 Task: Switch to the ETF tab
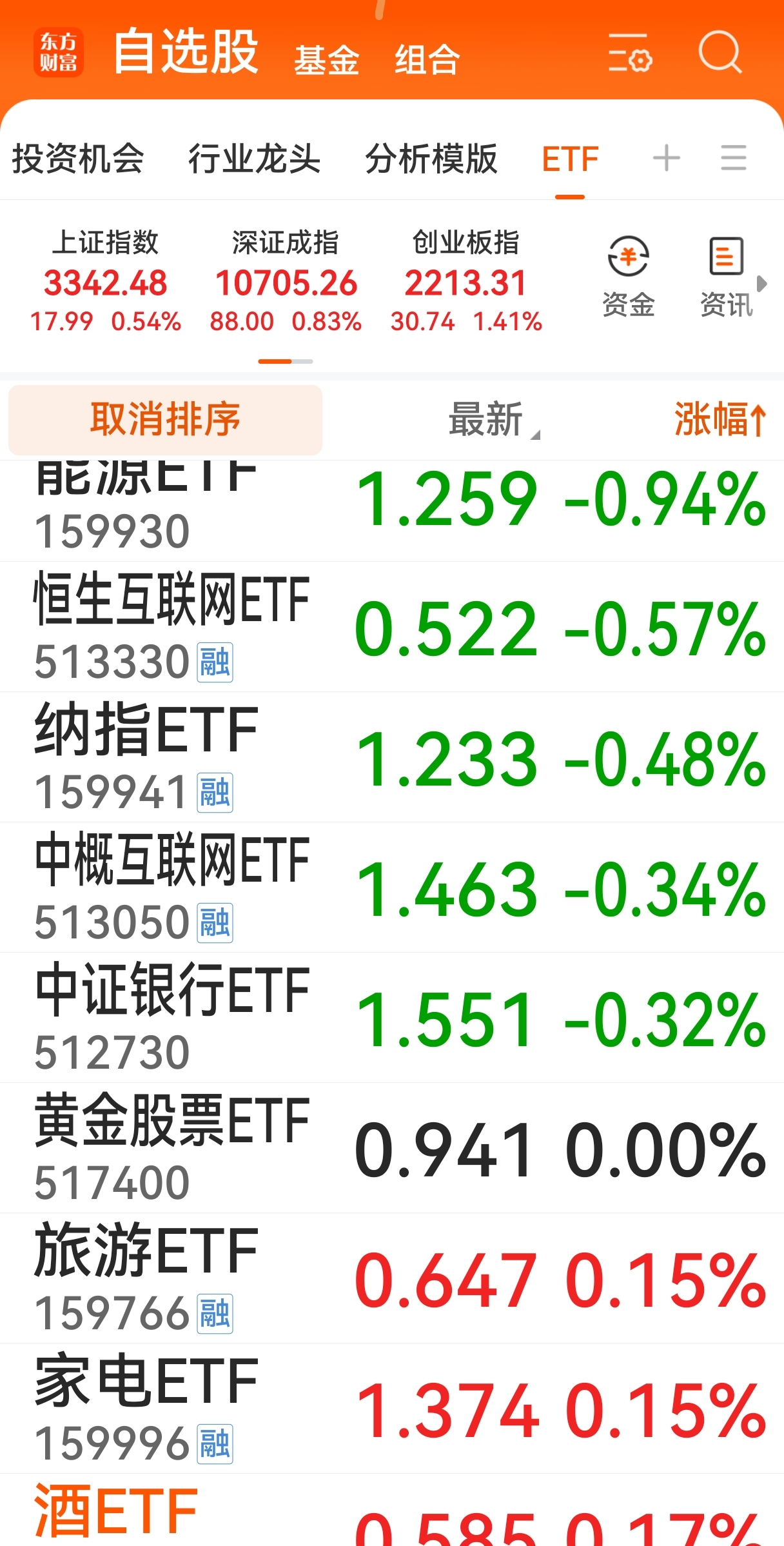point(569,159)
